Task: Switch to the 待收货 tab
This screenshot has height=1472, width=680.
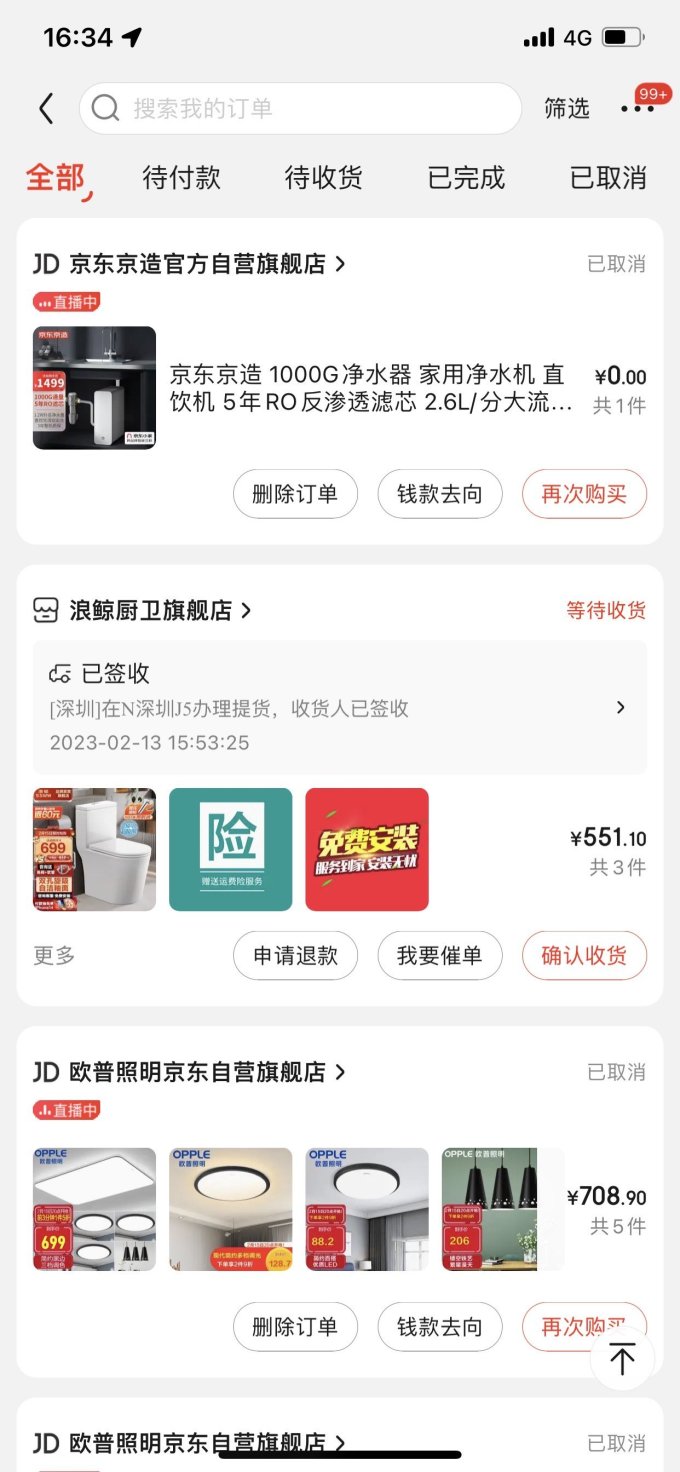Action: coord(324,178)
